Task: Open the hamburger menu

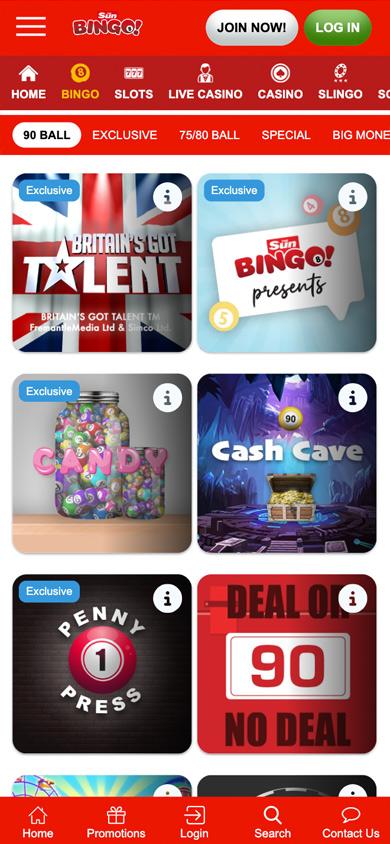Action: (31, 26)
